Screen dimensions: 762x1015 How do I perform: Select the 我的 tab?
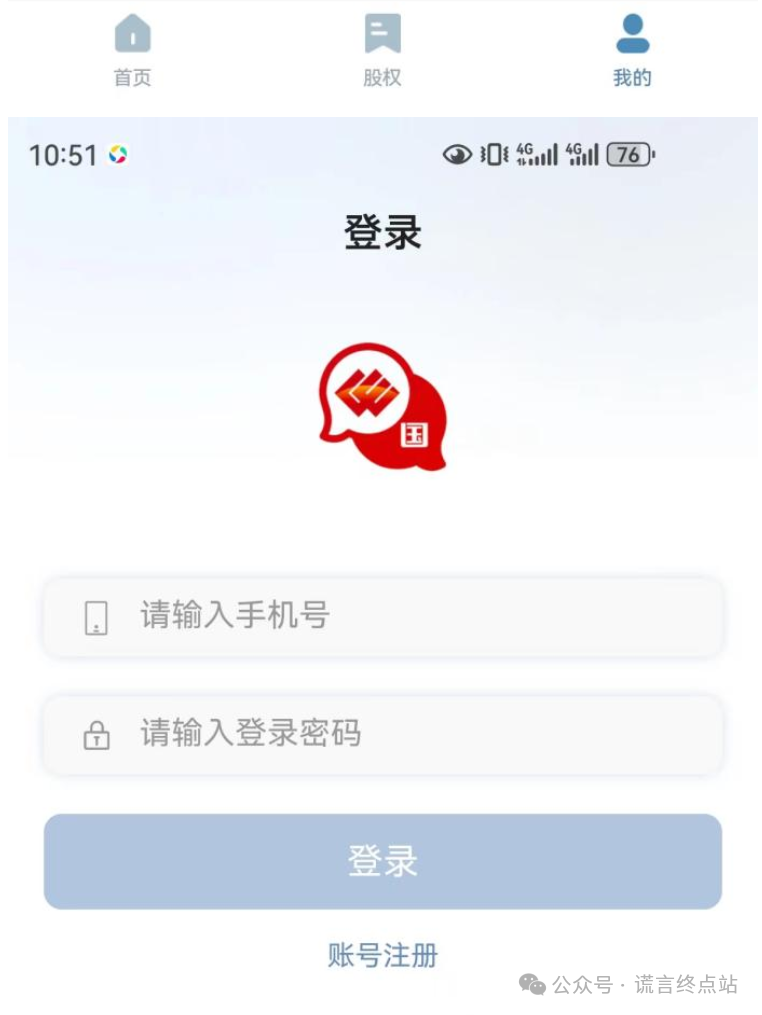[632, 50]
